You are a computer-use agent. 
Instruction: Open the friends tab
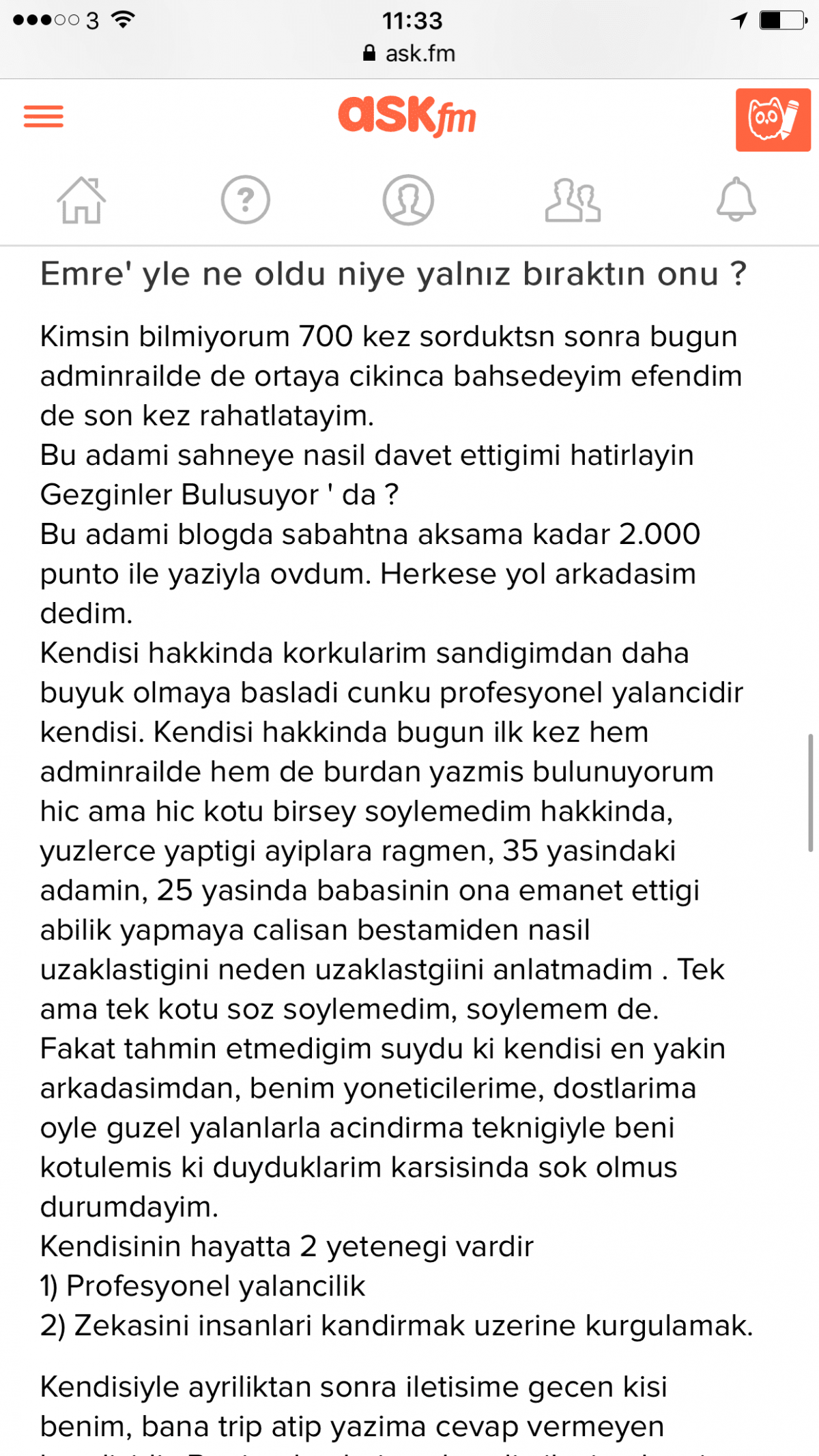573,201
